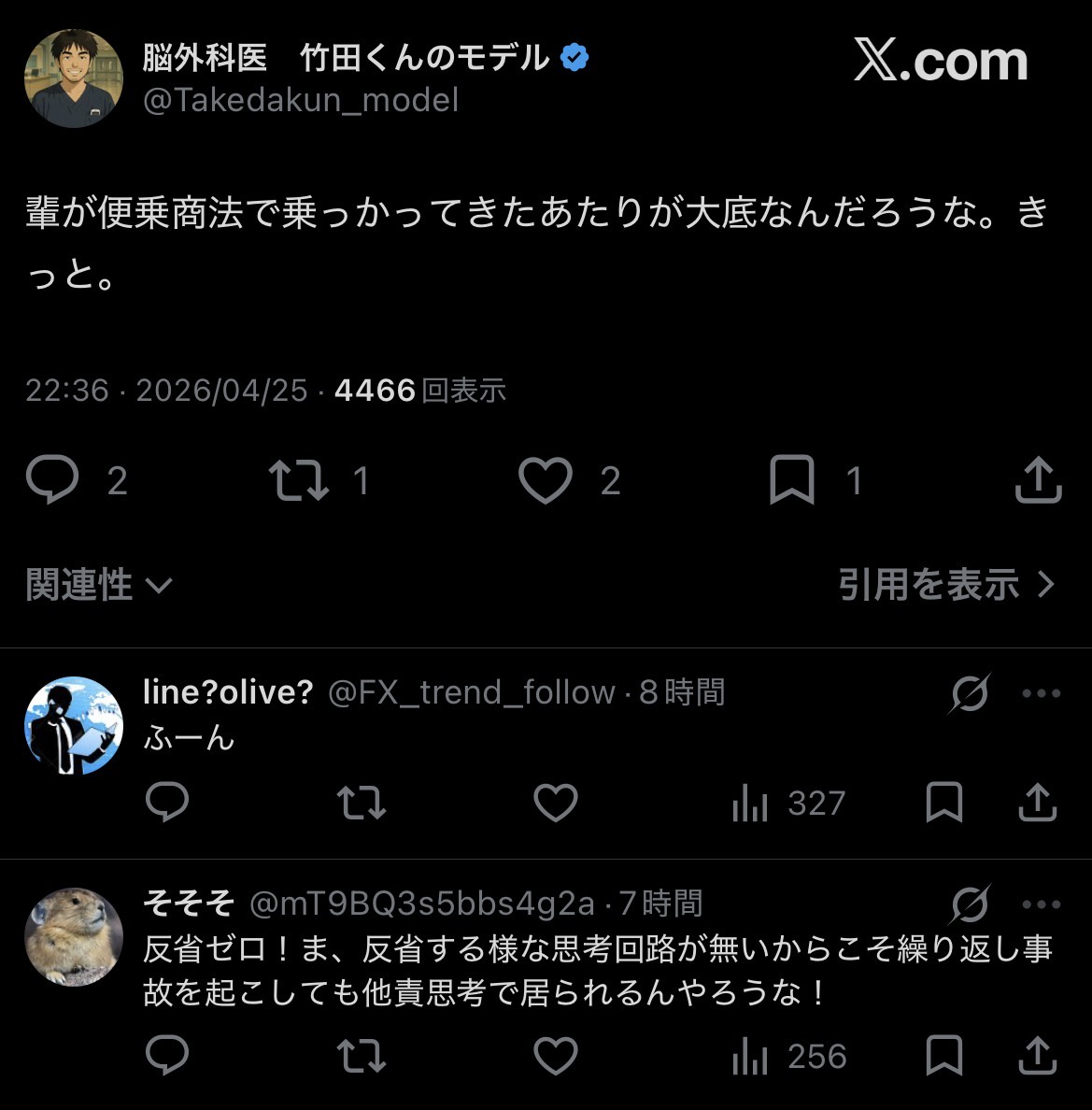Open the analytics icon showing 256 views

click(x=750, y=1057)
